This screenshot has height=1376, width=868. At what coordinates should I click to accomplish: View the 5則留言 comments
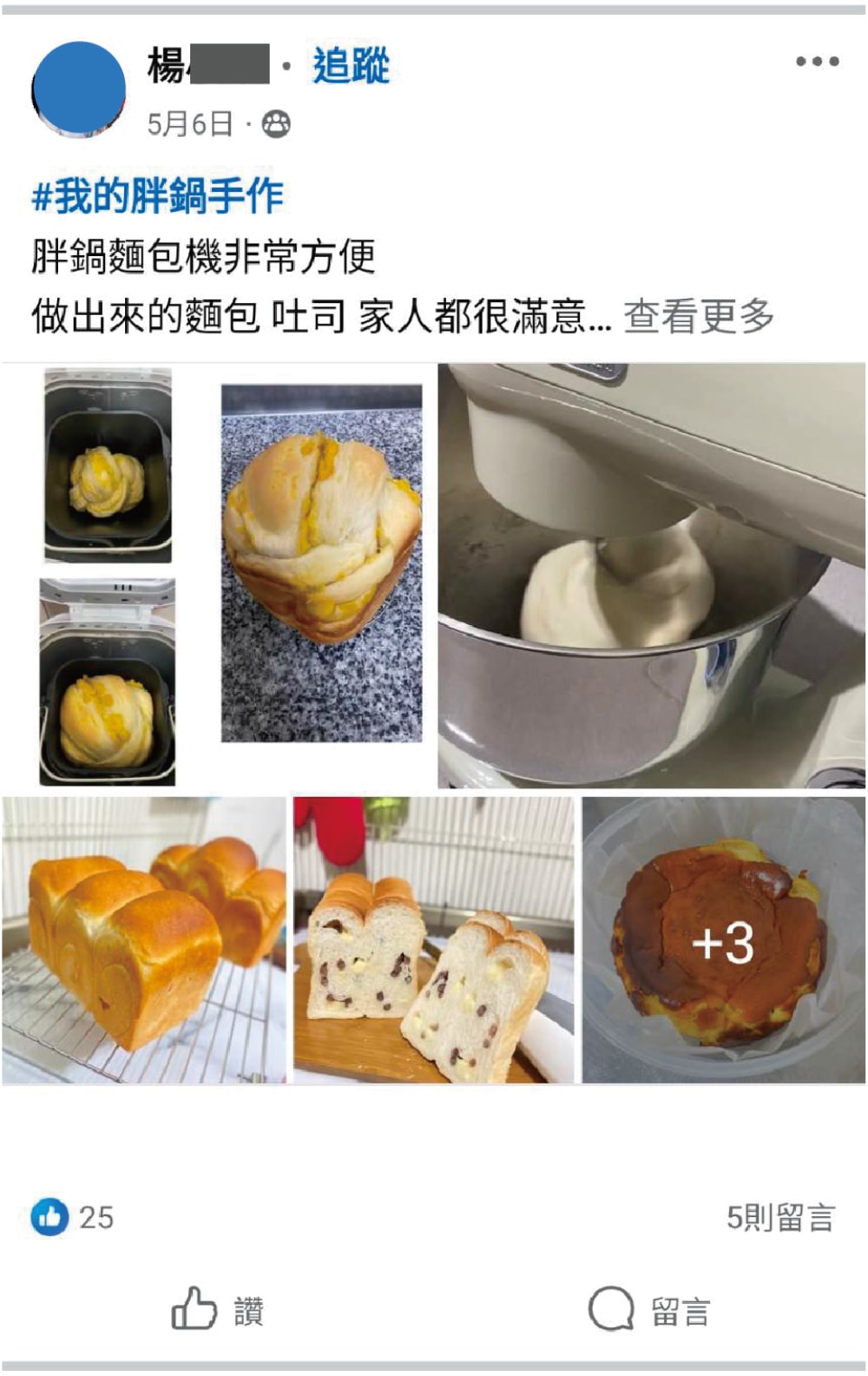click(779, 1217)
